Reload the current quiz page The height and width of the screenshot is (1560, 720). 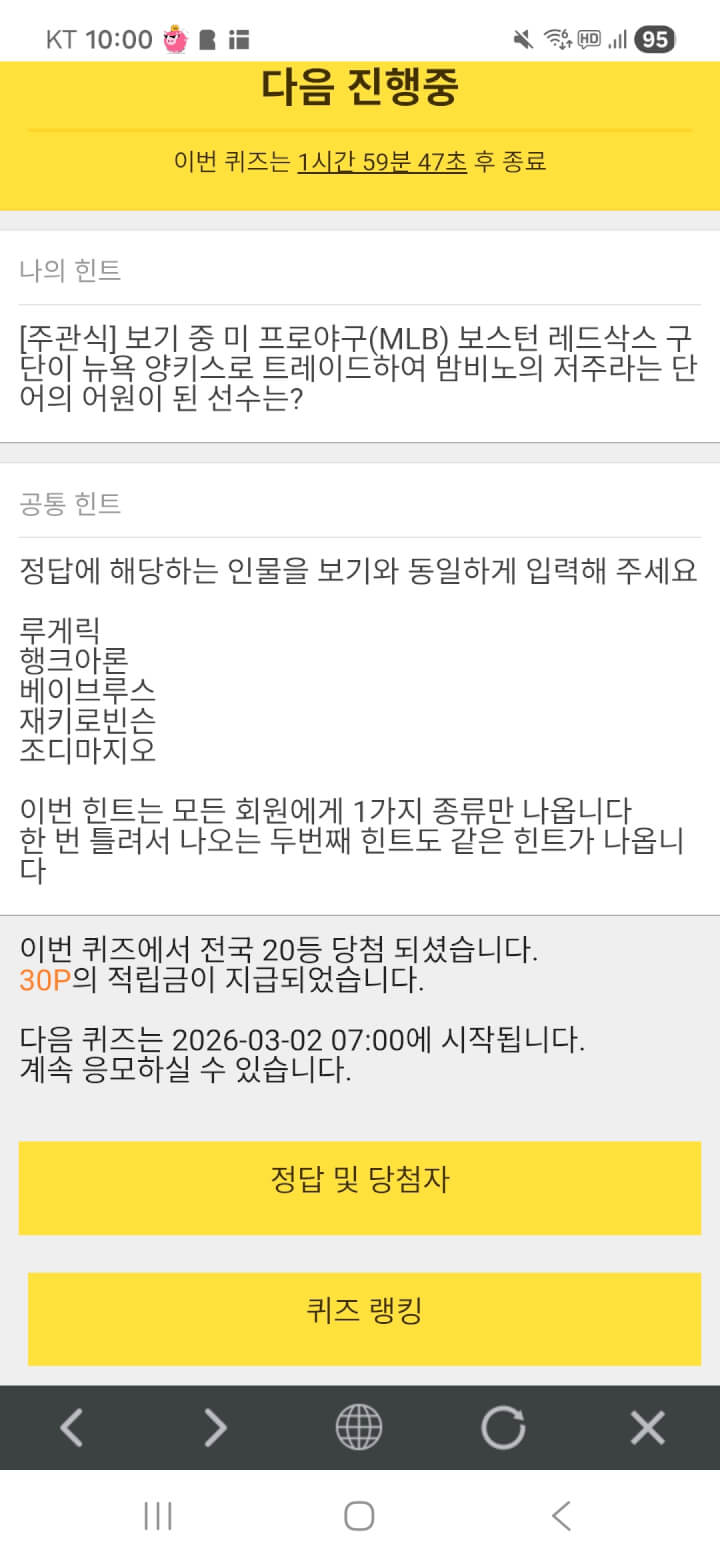(503, 1427)
